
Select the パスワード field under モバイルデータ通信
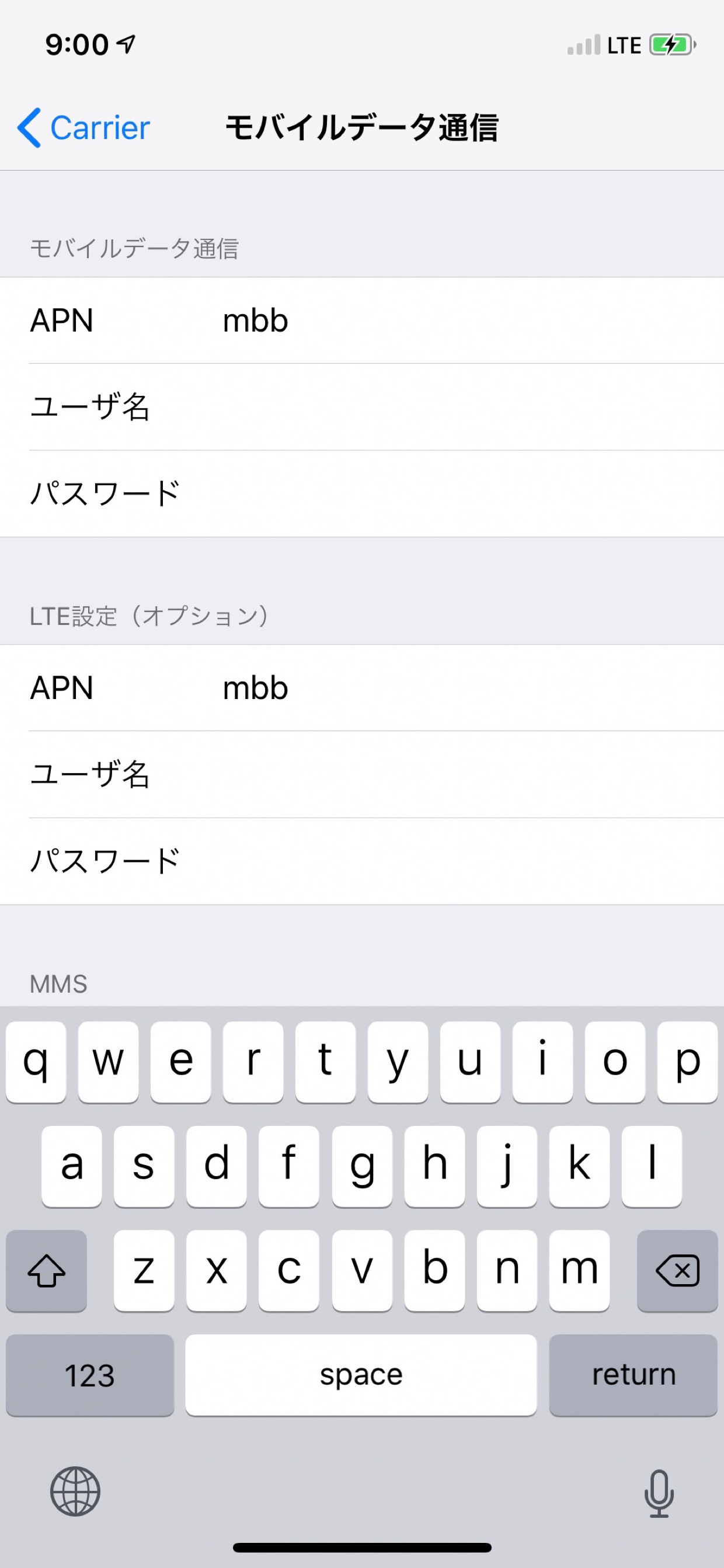coord(362,493)
